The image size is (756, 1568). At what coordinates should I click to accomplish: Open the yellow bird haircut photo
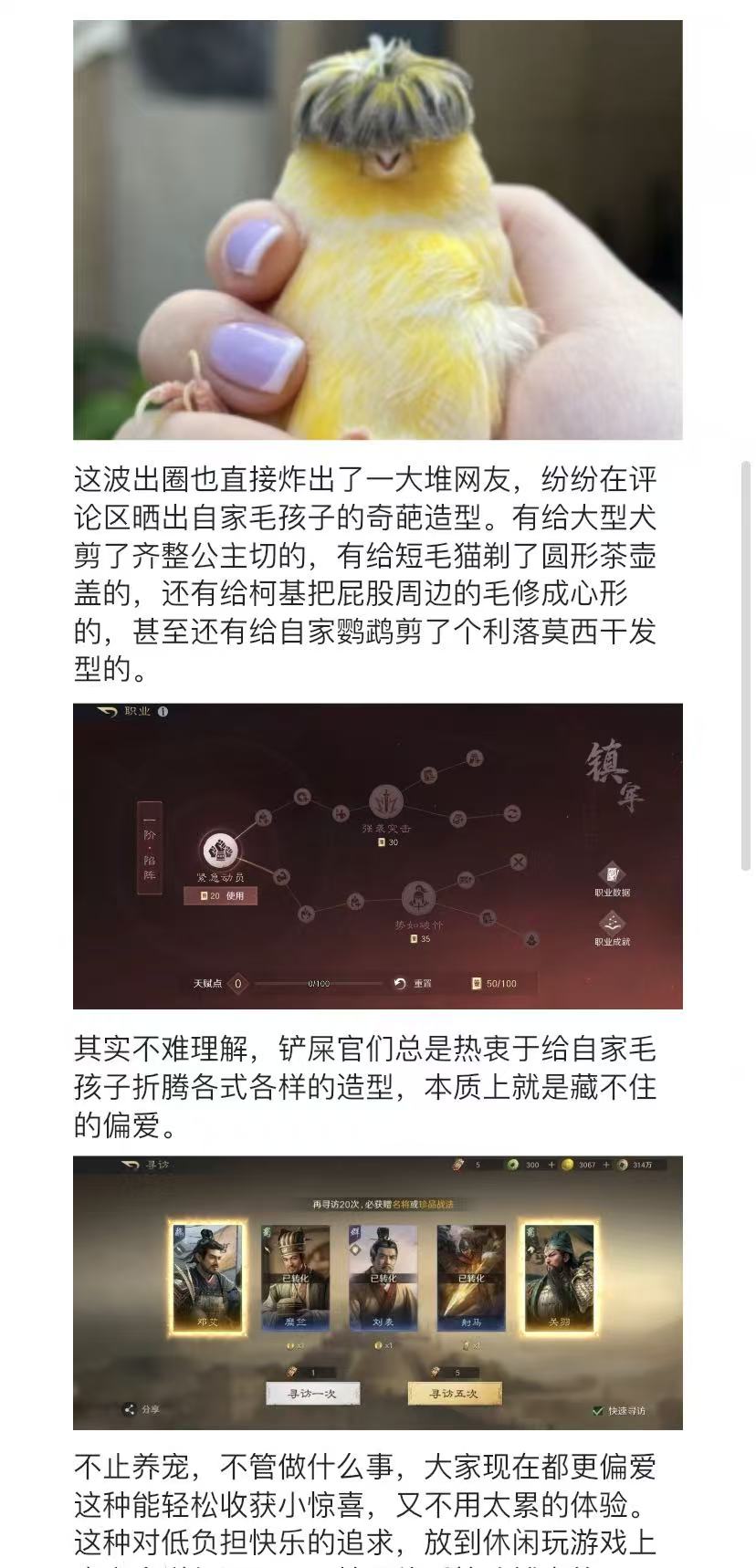coord(377,230)
